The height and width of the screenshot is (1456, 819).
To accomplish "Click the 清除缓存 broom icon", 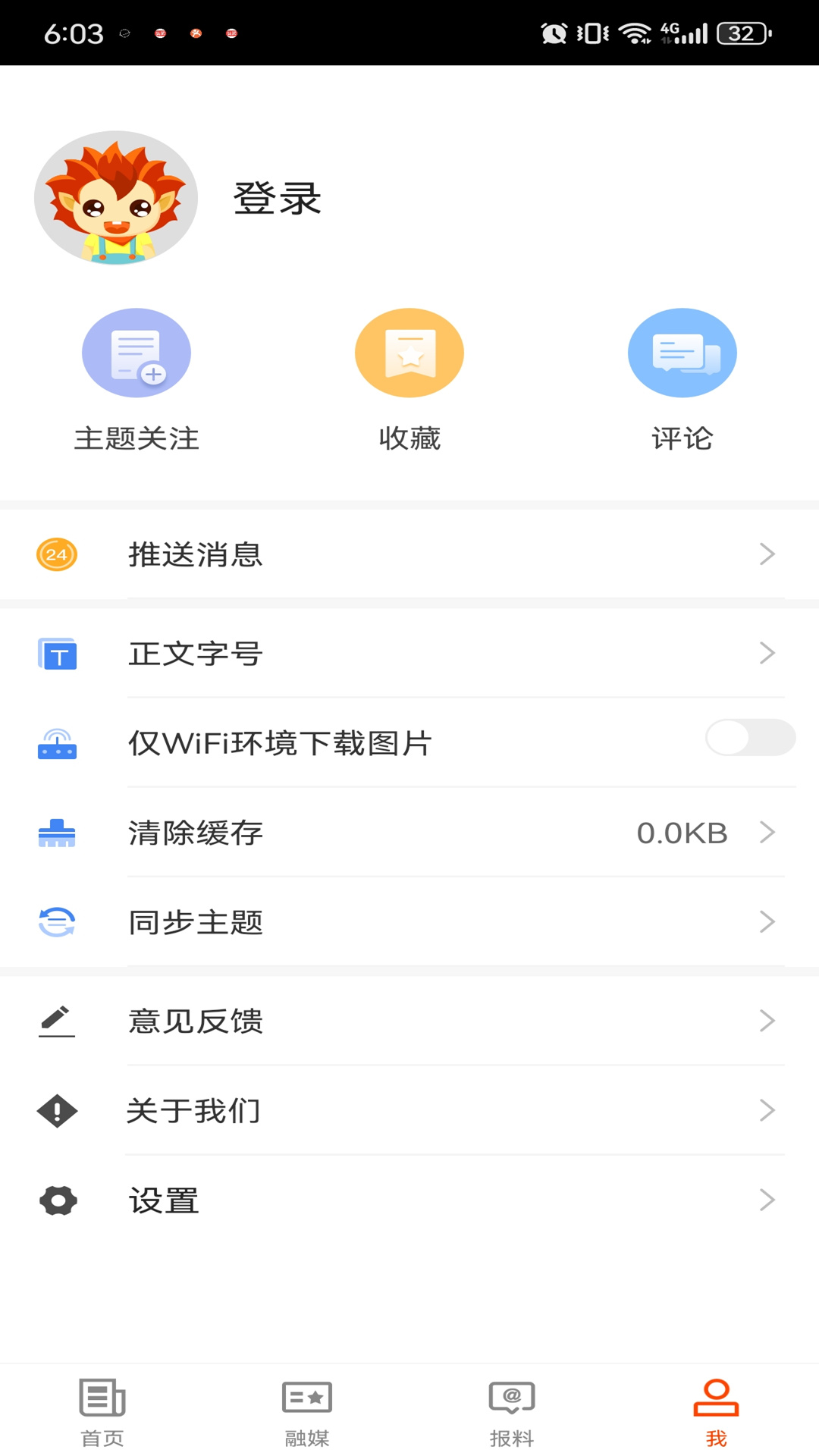I will (56, 832).
